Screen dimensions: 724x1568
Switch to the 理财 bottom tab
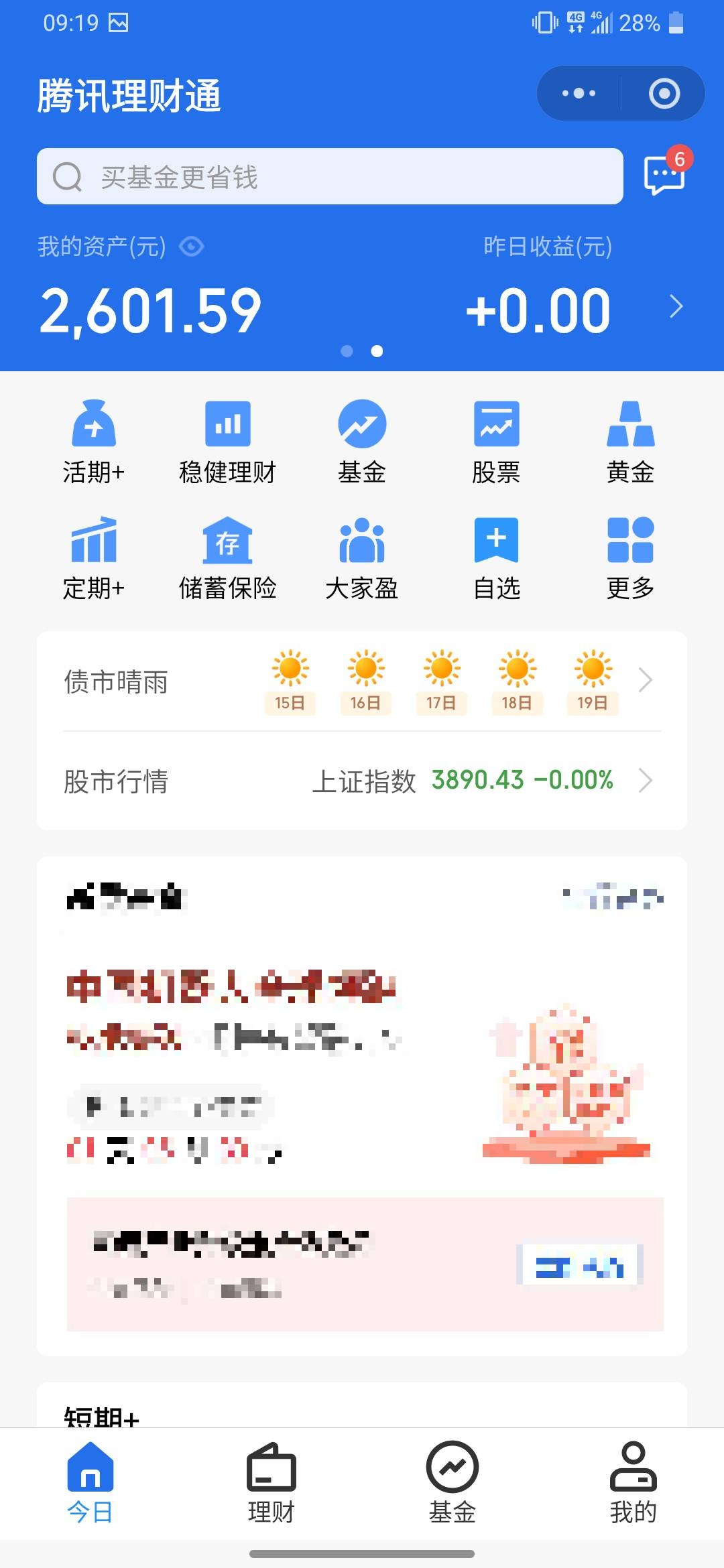(271, 1484)
